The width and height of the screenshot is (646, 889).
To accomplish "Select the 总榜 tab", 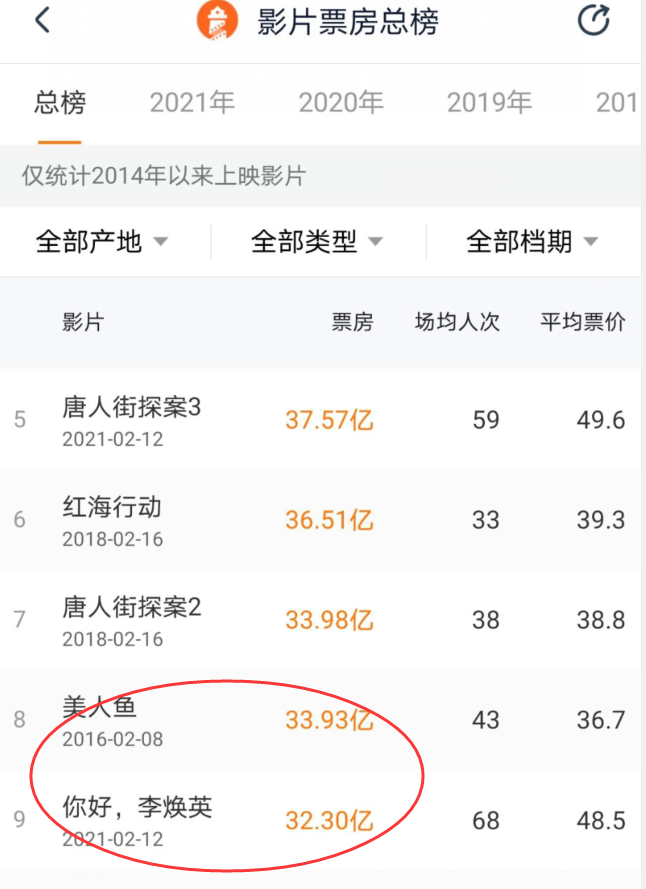I will (60, 102).
